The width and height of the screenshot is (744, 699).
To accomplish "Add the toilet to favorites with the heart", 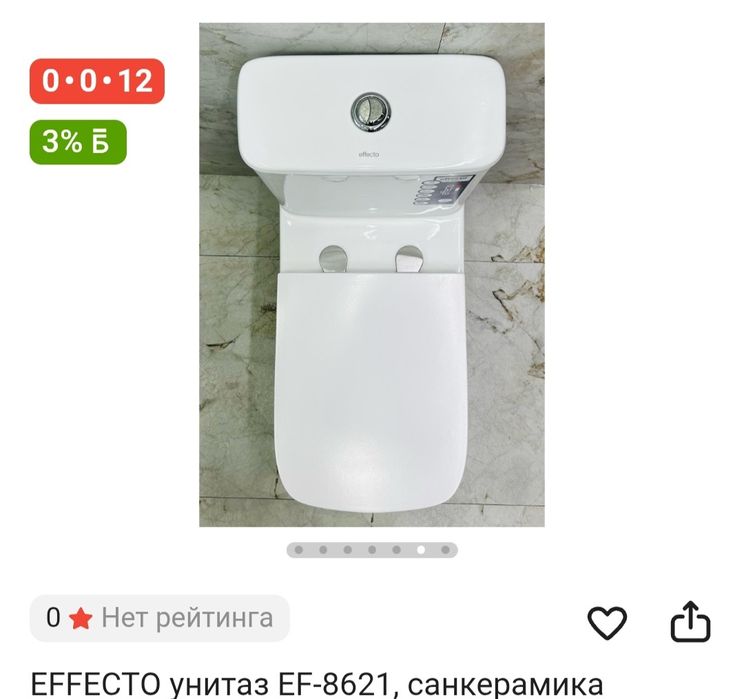I will coord(606,622).
